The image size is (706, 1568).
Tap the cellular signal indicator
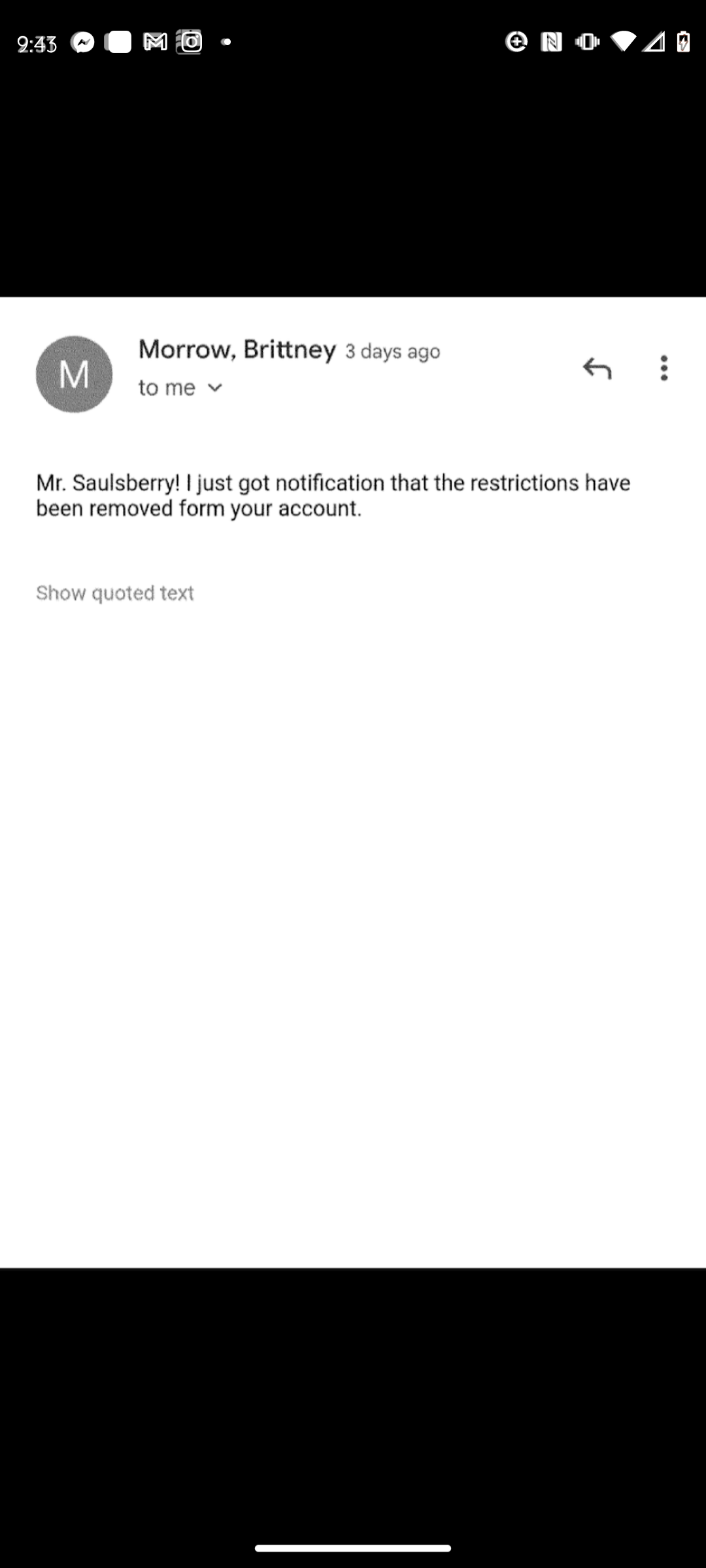pos(654,42)
